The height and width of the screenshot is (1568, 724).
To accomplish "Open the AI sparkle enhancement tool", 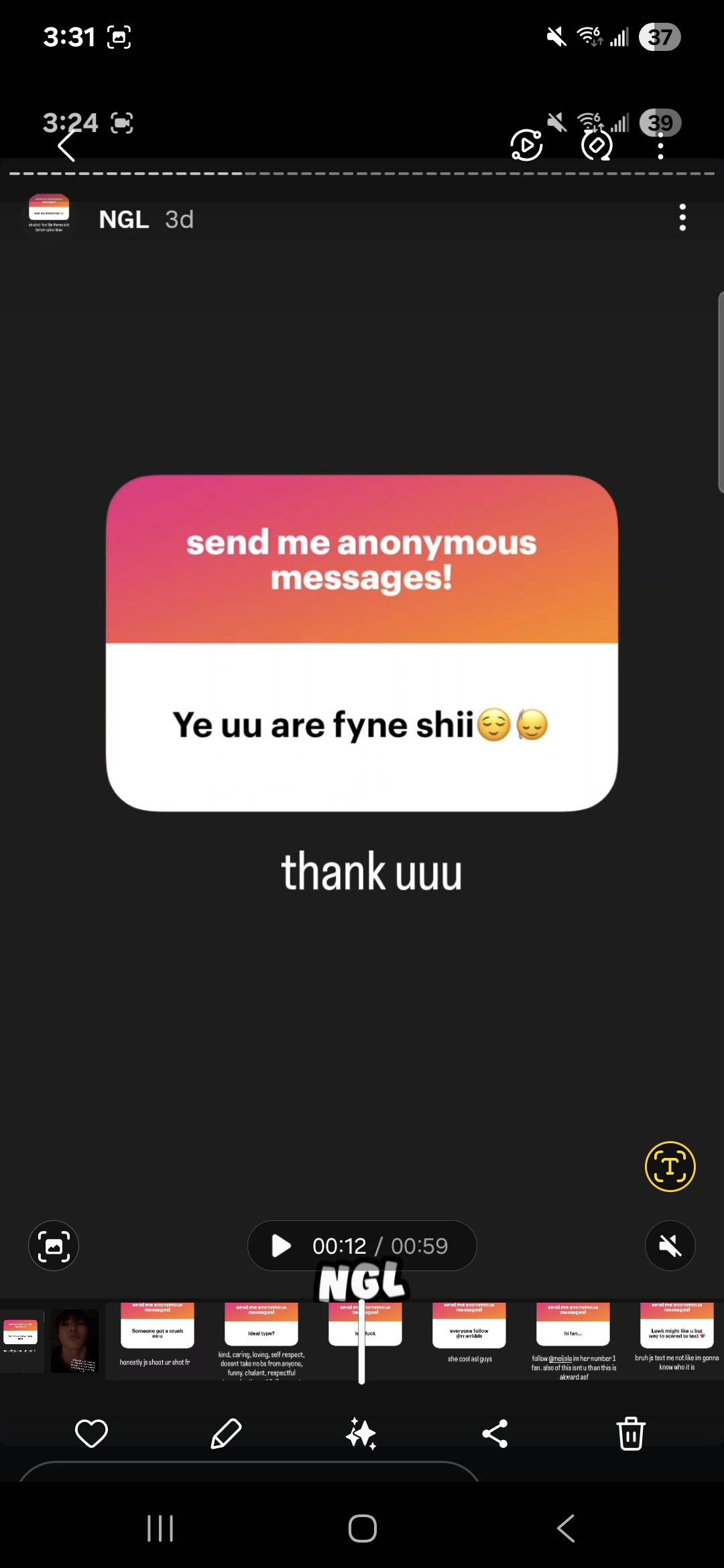I will click(361, 1434).
